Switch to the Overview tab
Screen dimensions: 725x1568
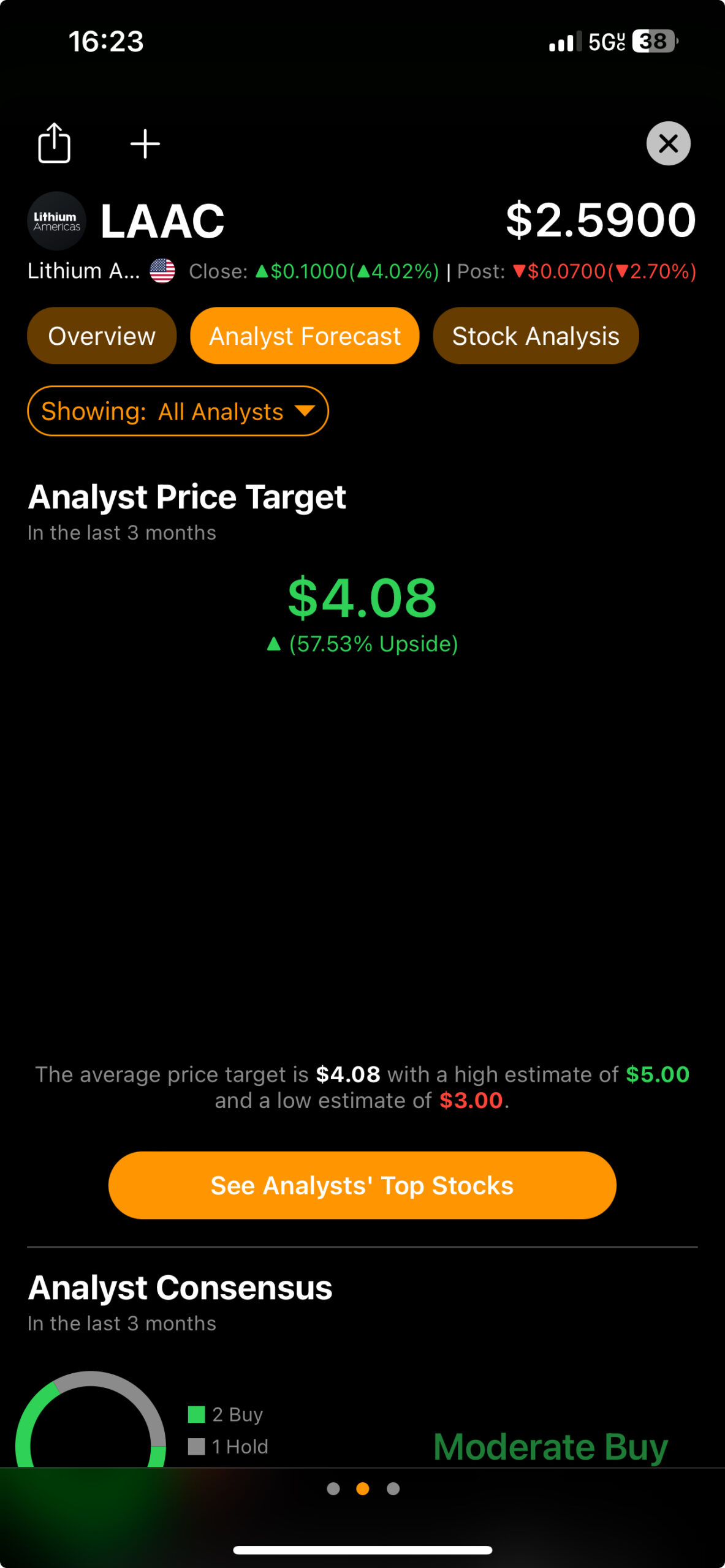tap(102, 336)
